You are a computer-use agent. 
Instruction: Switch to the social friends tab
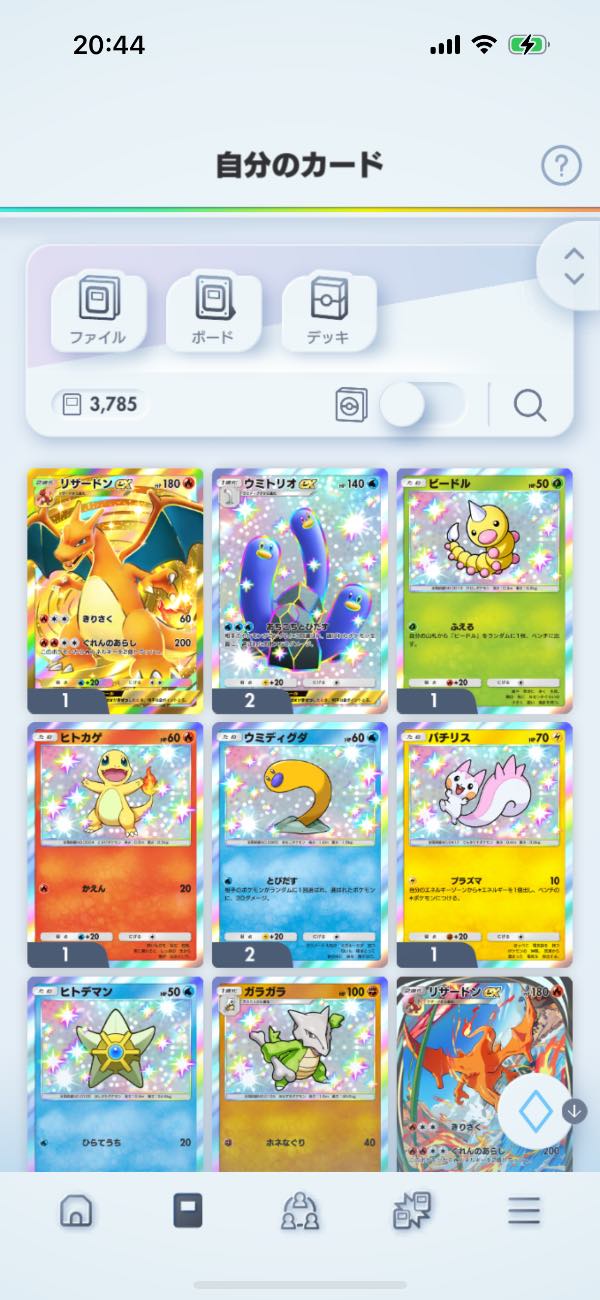[299, 1211]
